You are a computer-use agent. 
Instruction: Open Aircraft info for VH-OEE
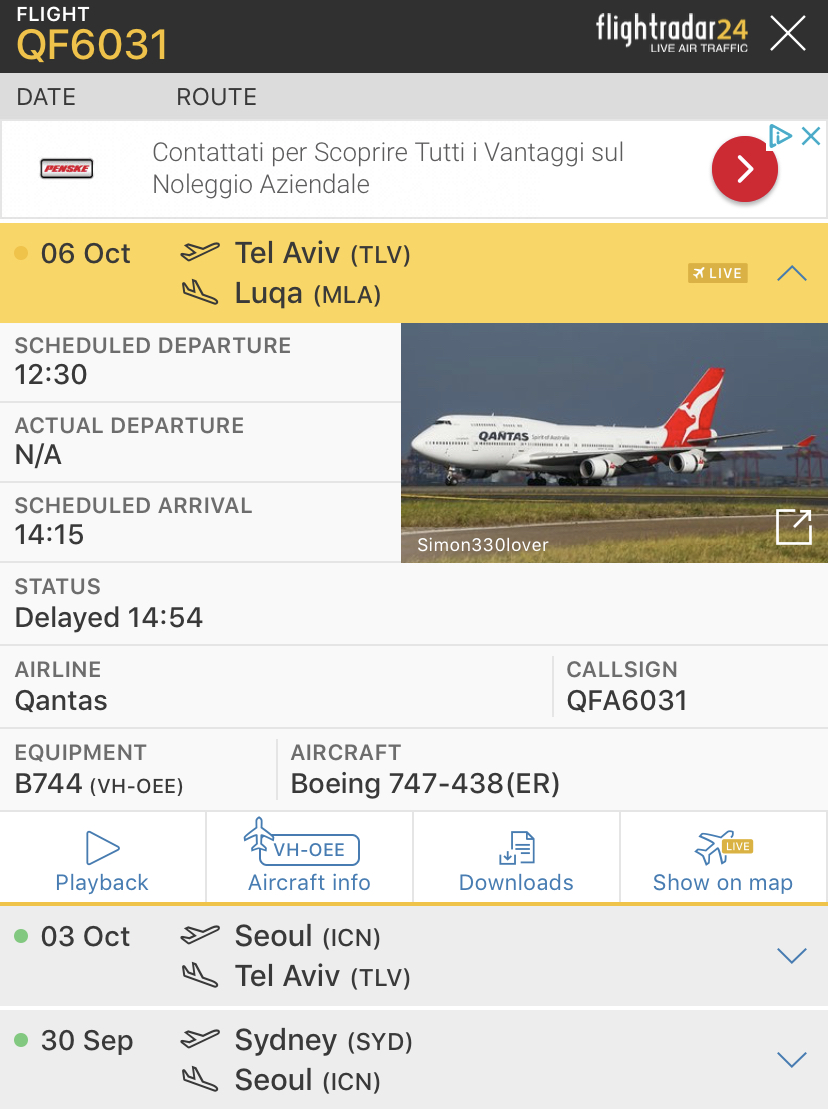[x=309, y=859]
